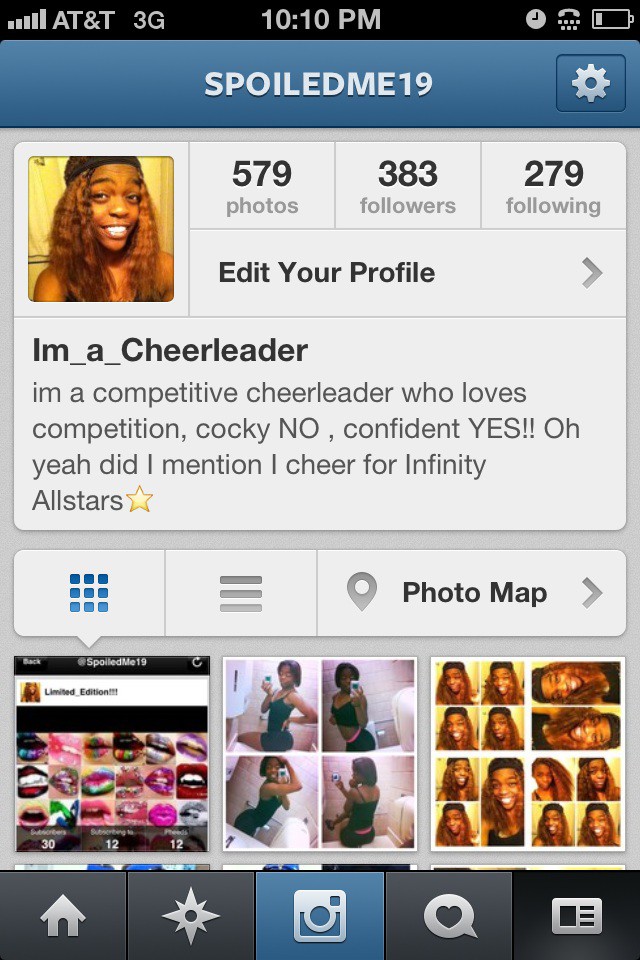Open the yellow face collage photo
Viewport: 640px width, 960px height.
528,754
